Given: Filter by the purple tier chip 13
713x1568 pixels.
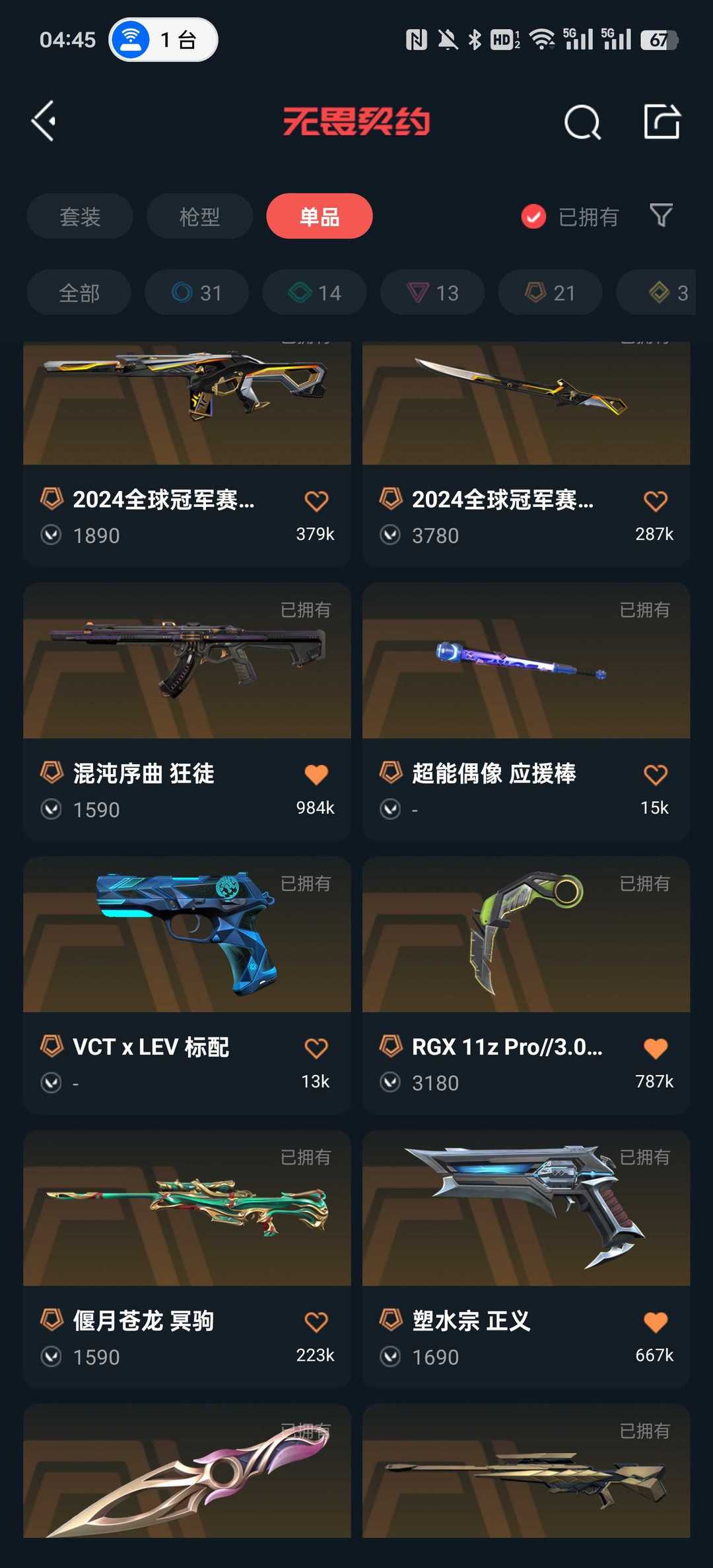Looking at the screenshot, I should 432,292.
